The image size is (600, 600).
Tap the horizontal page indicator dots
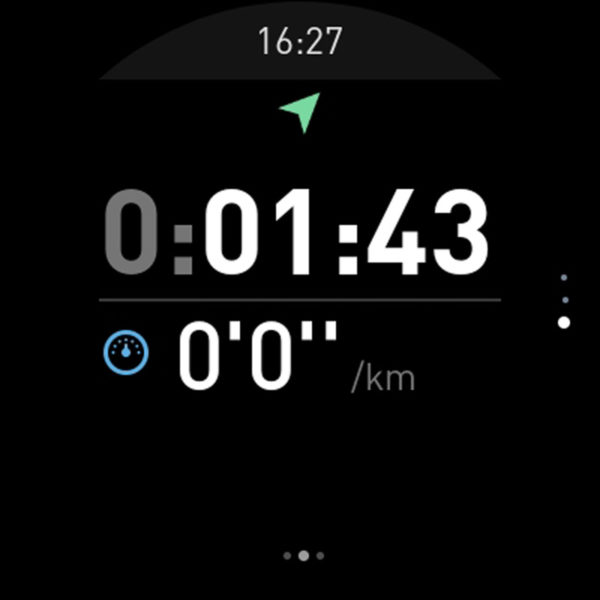tap(303, 555)
